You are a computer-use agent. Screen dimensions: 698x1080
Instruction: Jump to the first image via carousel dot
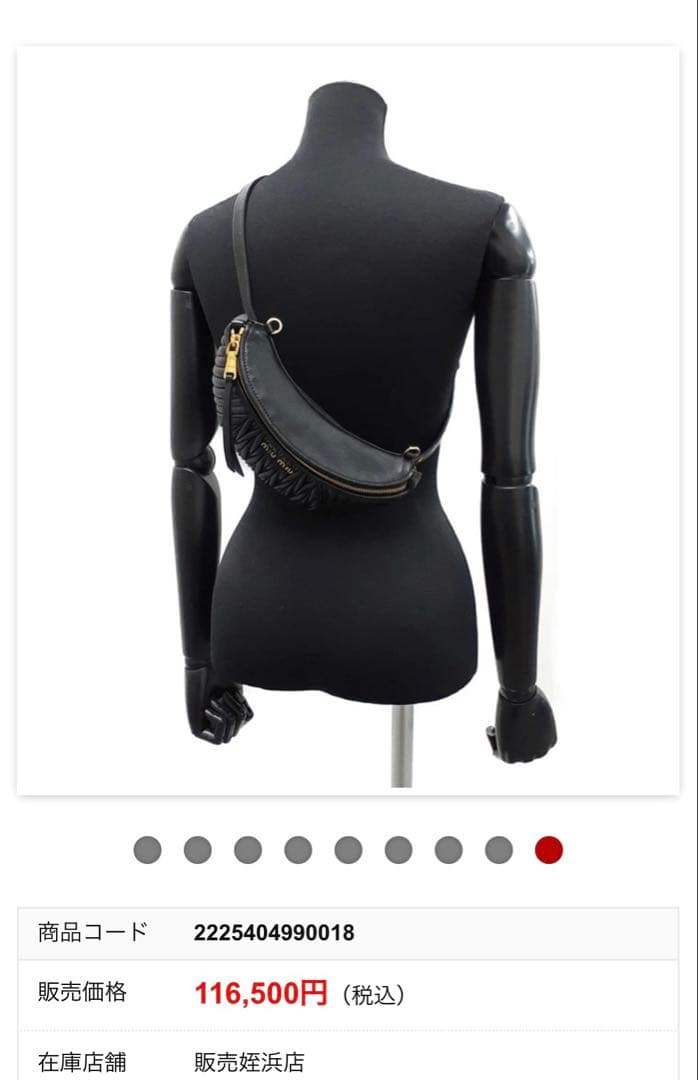click(147, 850)
